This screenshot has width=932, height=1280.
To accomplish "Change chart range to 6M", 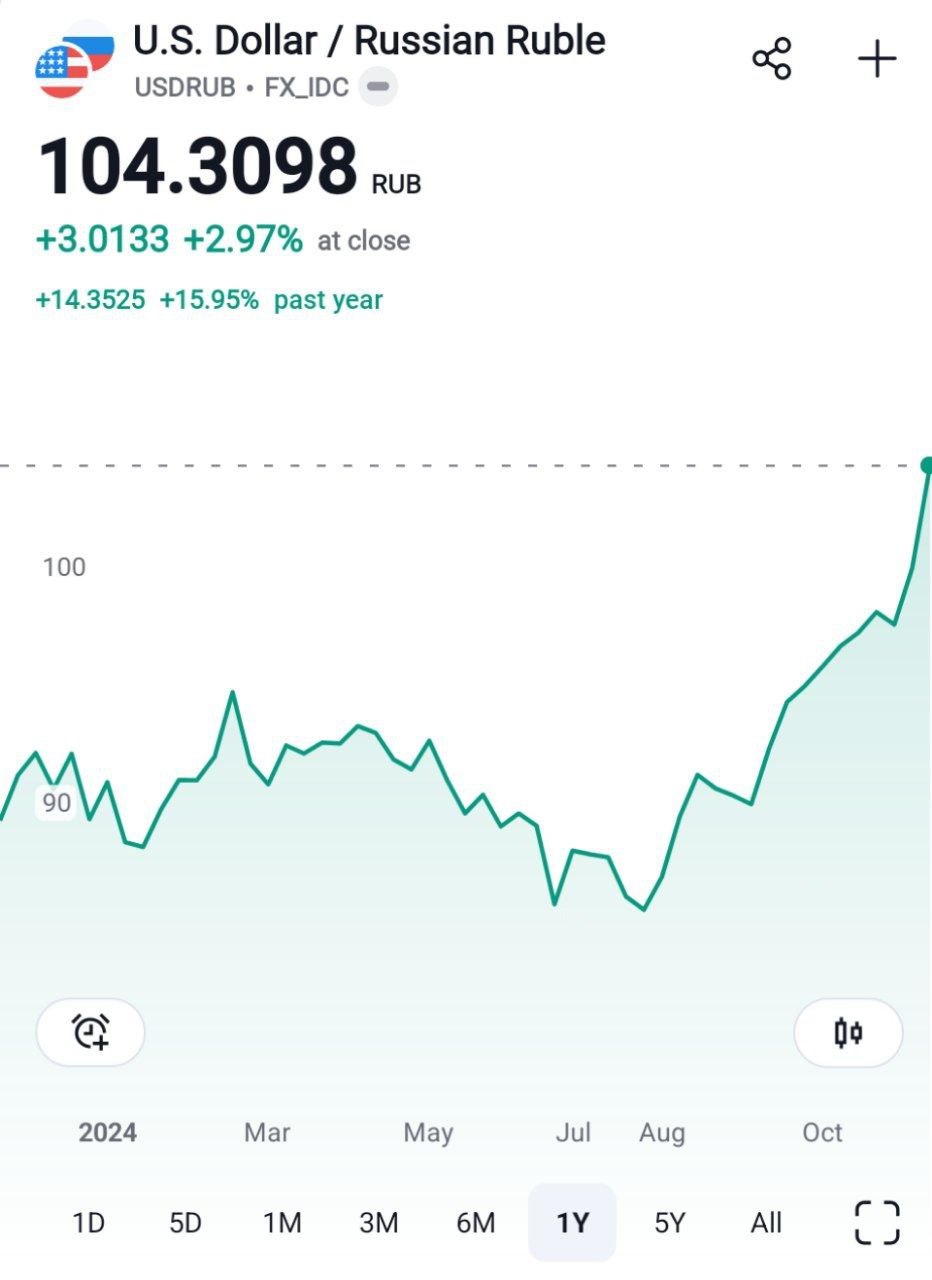I will [x=475, y=1222].
